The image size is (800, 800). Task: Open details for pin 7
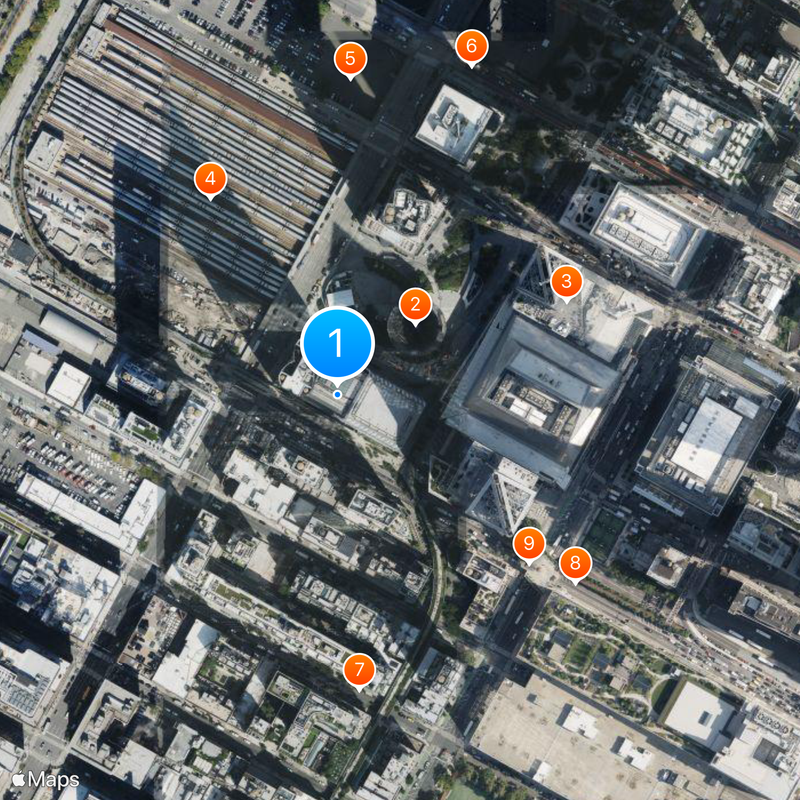360,669
